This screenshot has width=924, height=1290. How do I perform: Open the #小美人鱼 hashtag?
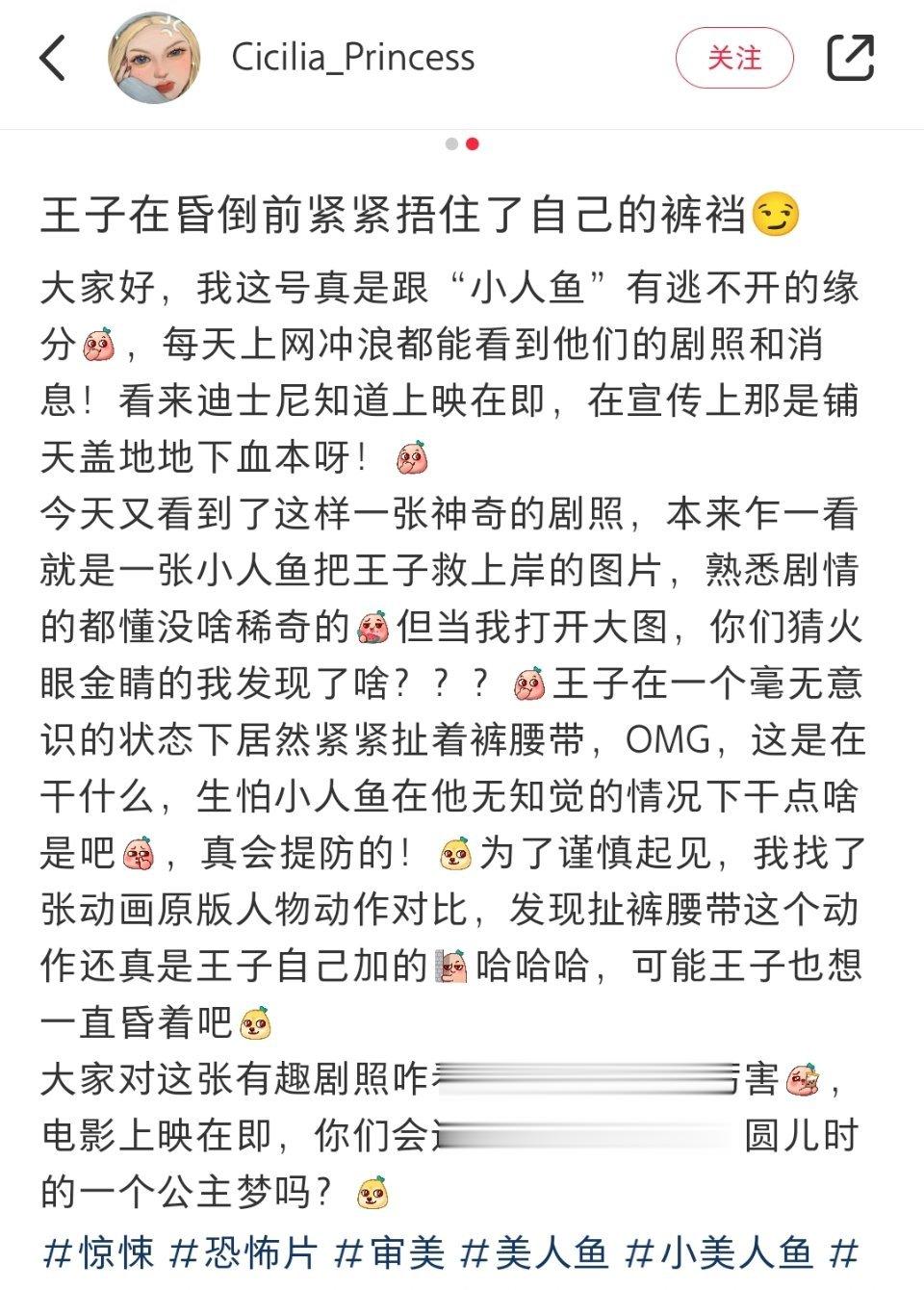pyautogui.click(x=719, y=1252)
